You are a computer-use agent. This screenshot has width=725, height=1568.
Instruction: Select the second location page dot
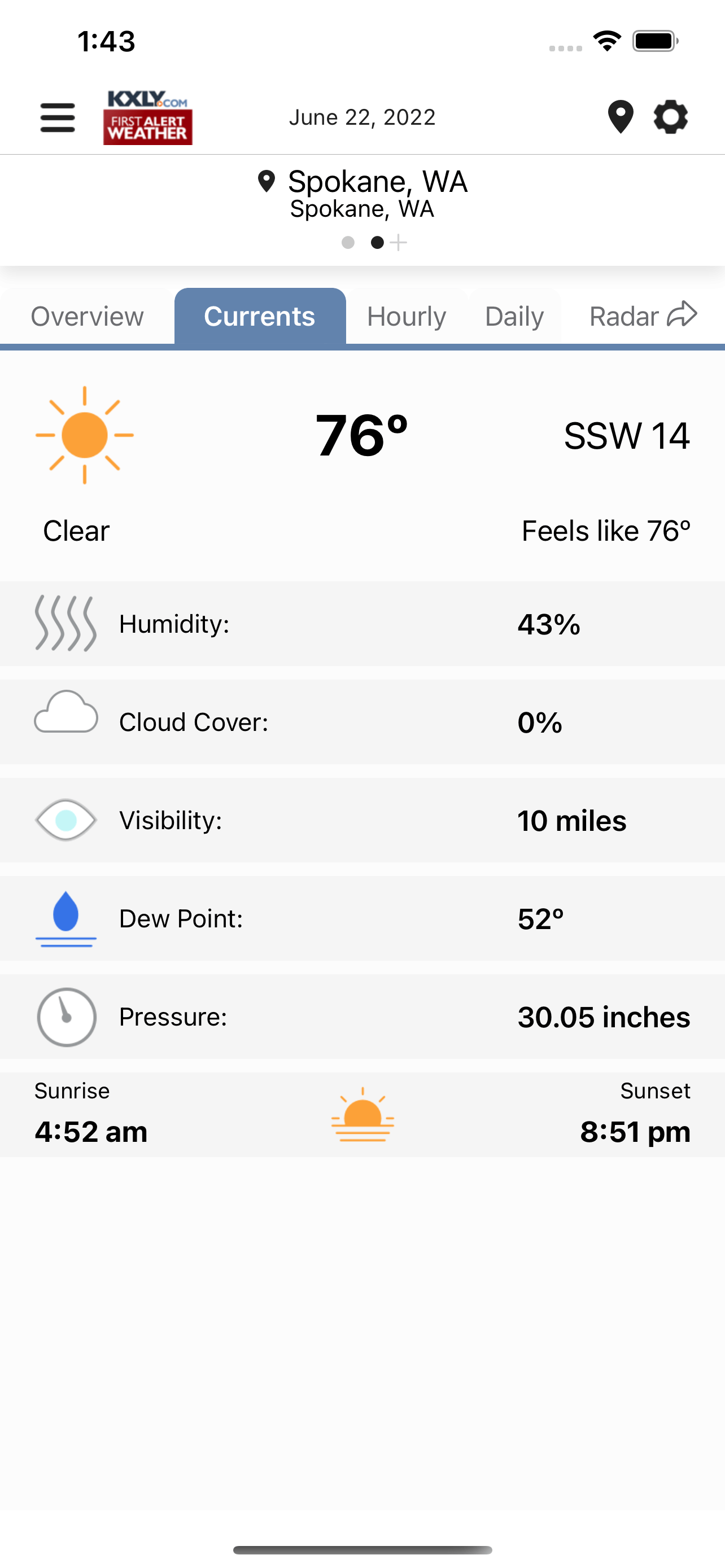pos(376,242)
